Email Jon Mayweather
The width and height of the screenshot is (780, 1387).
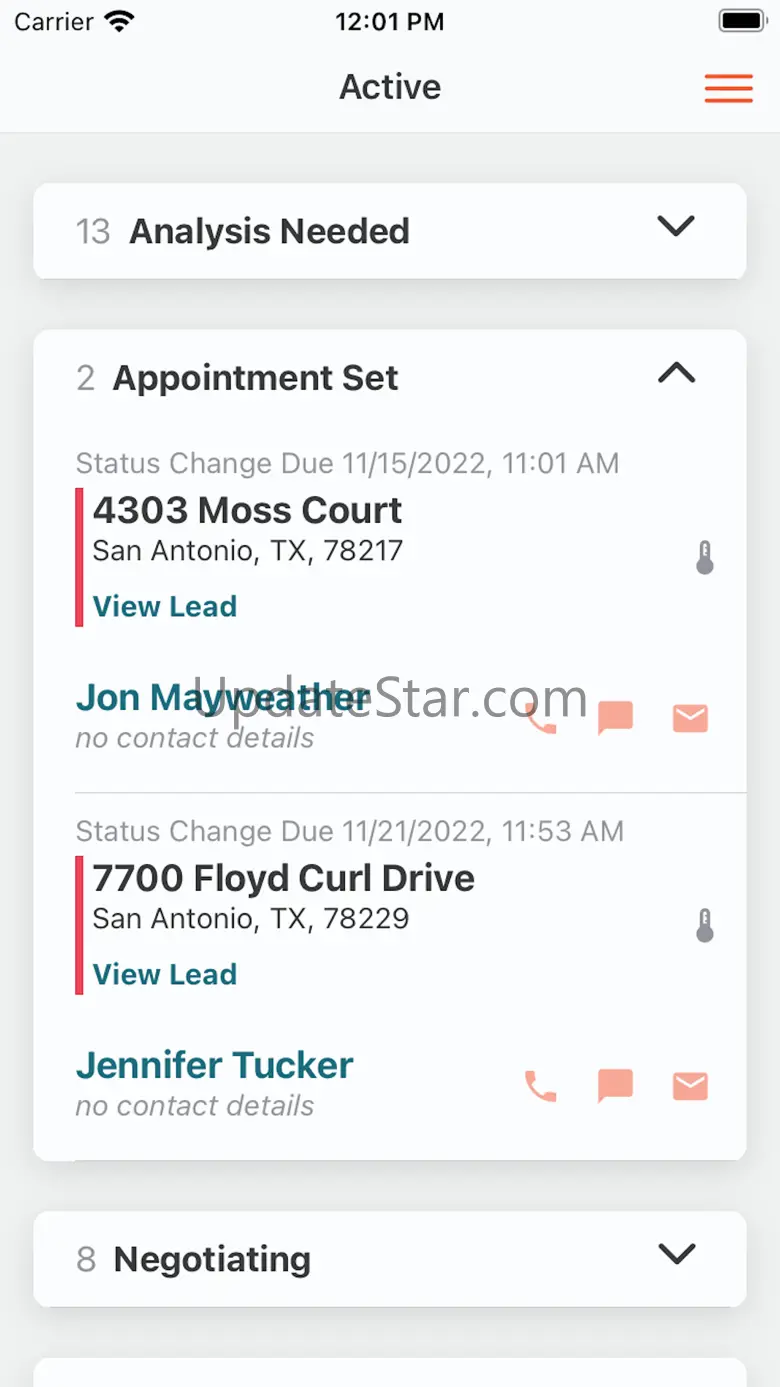[690, 718]
